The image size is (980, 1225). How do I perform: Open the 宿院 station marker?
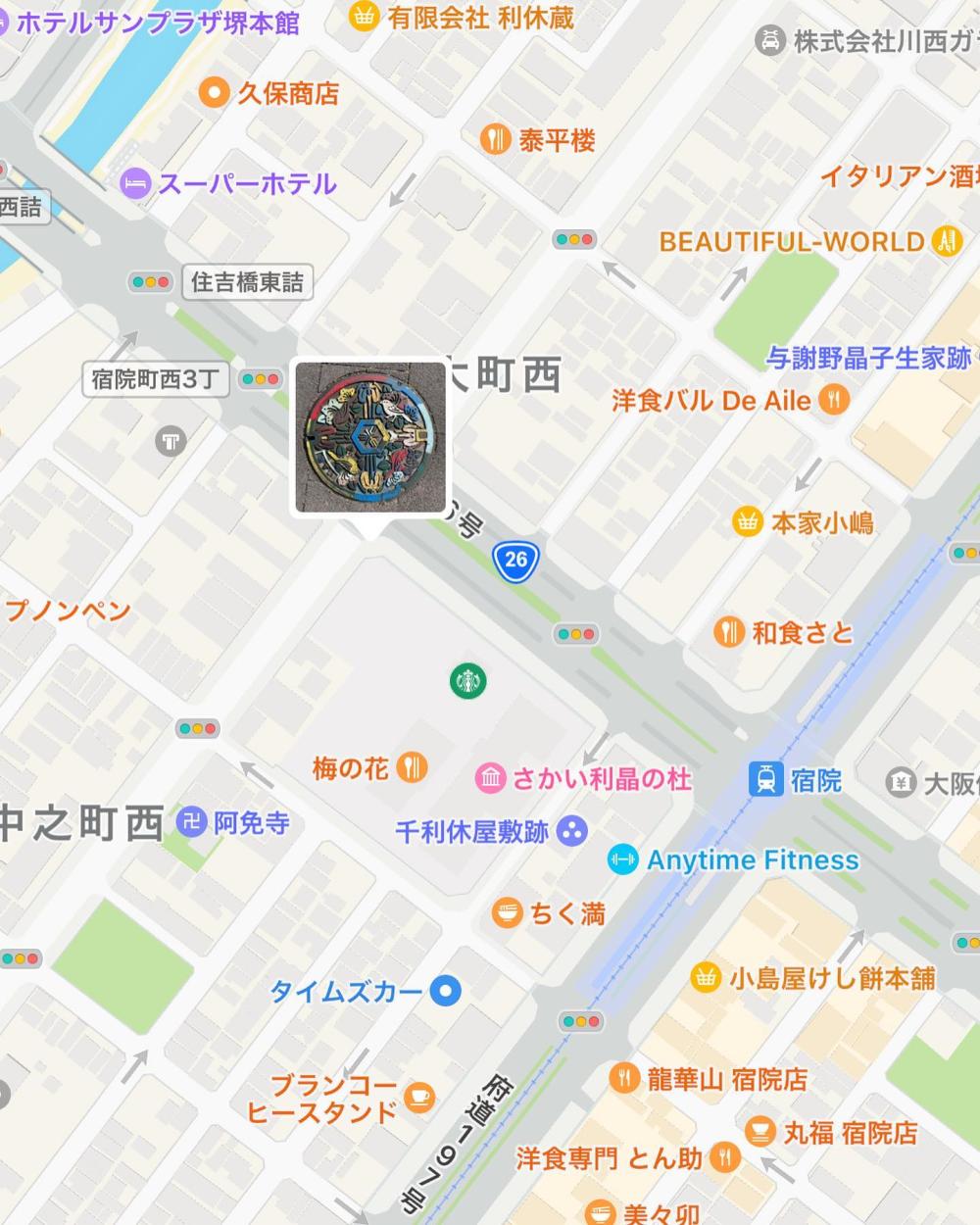(765, 780)
